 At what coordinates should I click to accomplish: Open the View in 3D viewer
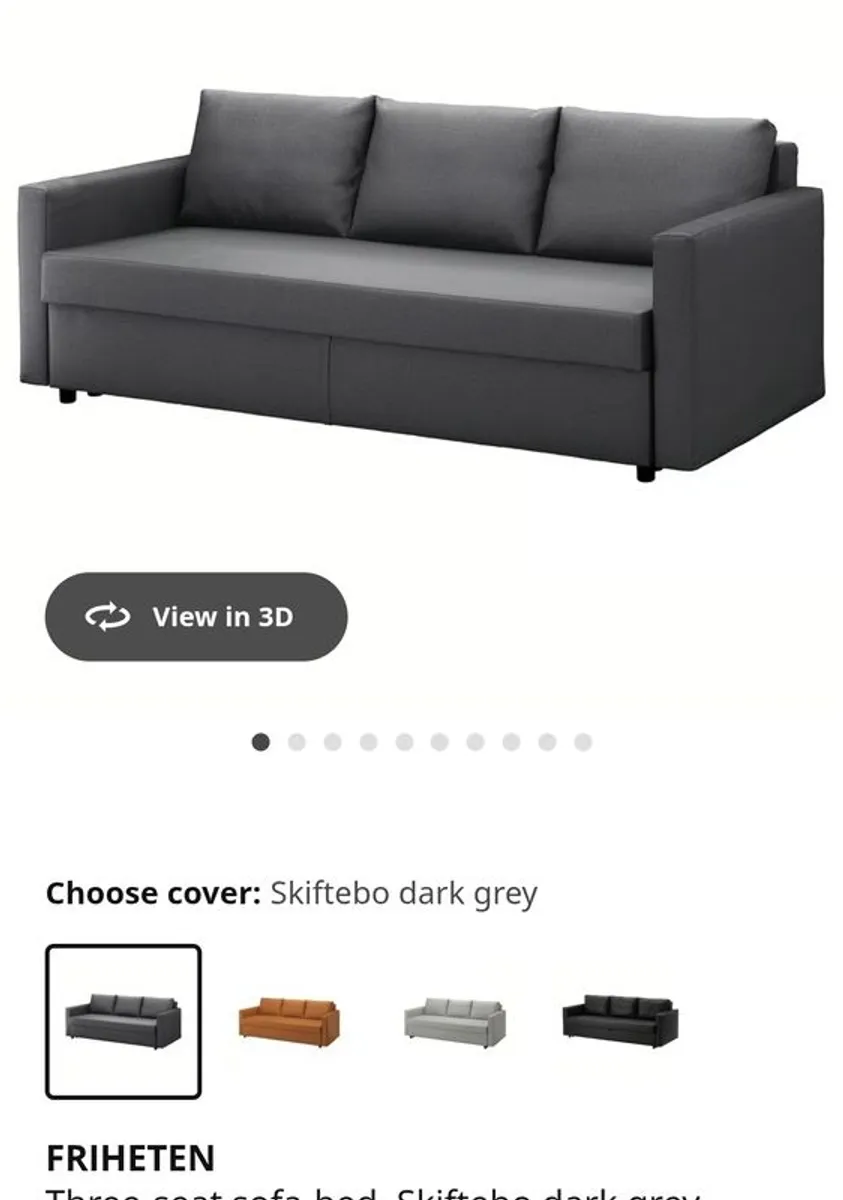coord(195,618)
